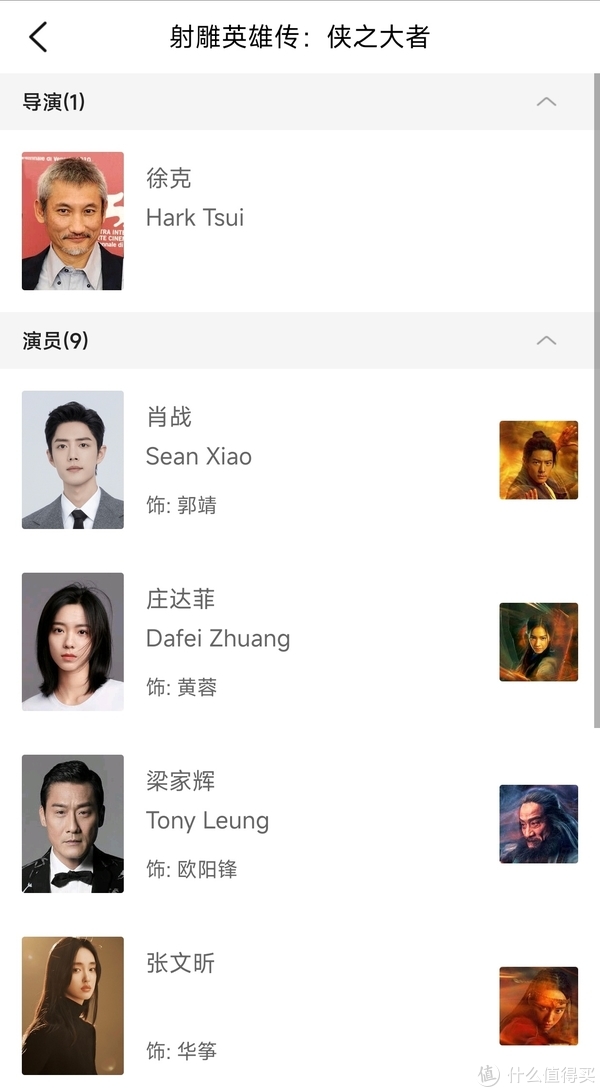Collapse the 演员(9) section
Viewport: 600px width, 1092px height.
point(546,341)
